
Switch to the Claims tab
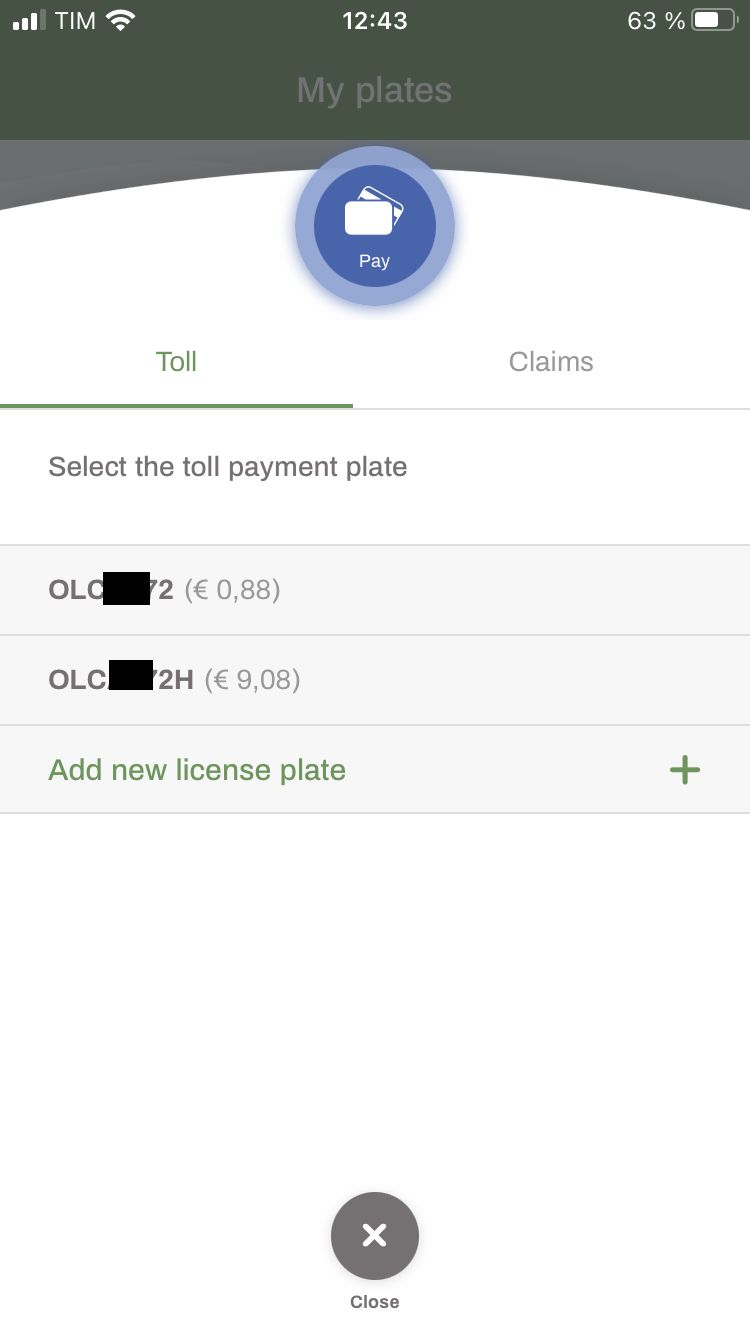550,362
